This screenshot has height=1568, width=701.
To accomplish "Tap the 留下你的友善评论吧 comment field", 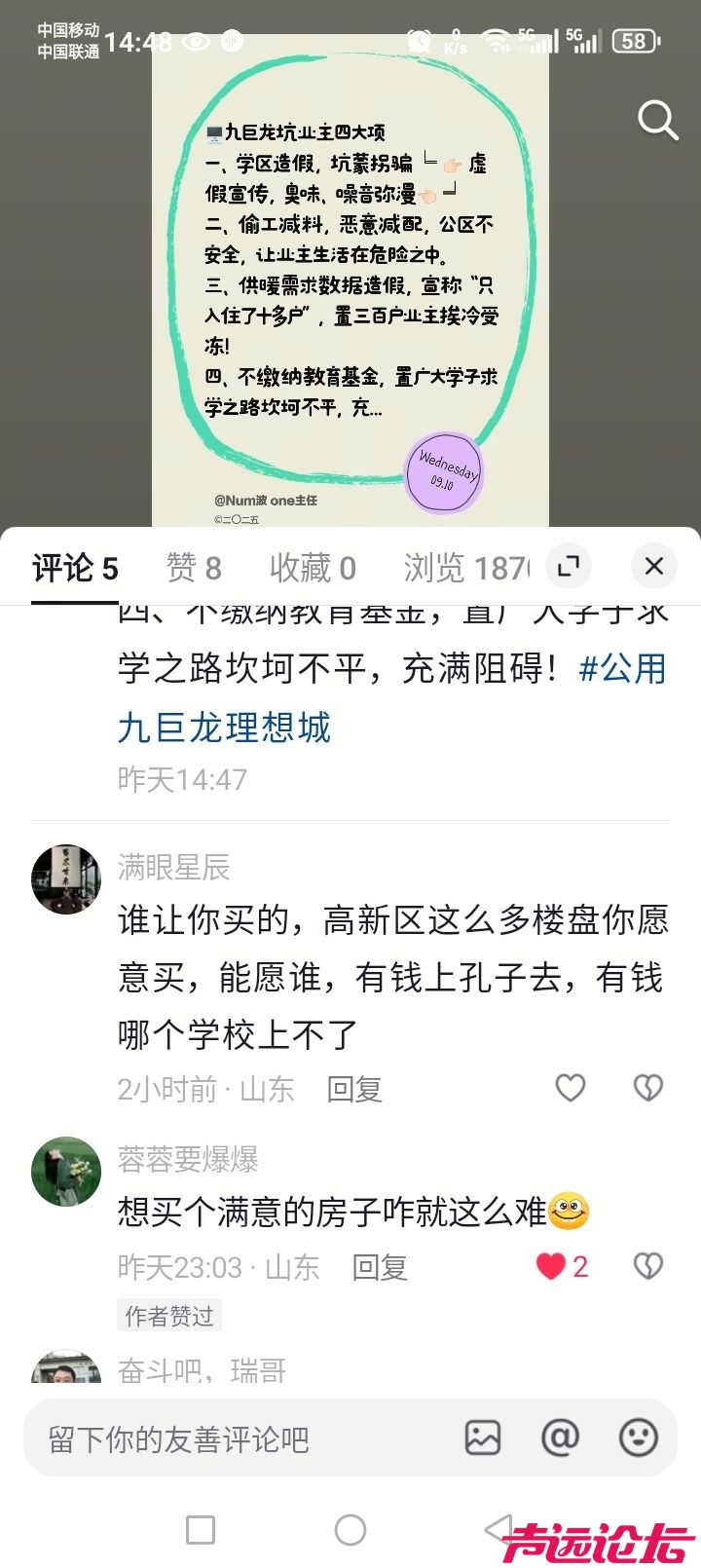I will pos(243,1438).
